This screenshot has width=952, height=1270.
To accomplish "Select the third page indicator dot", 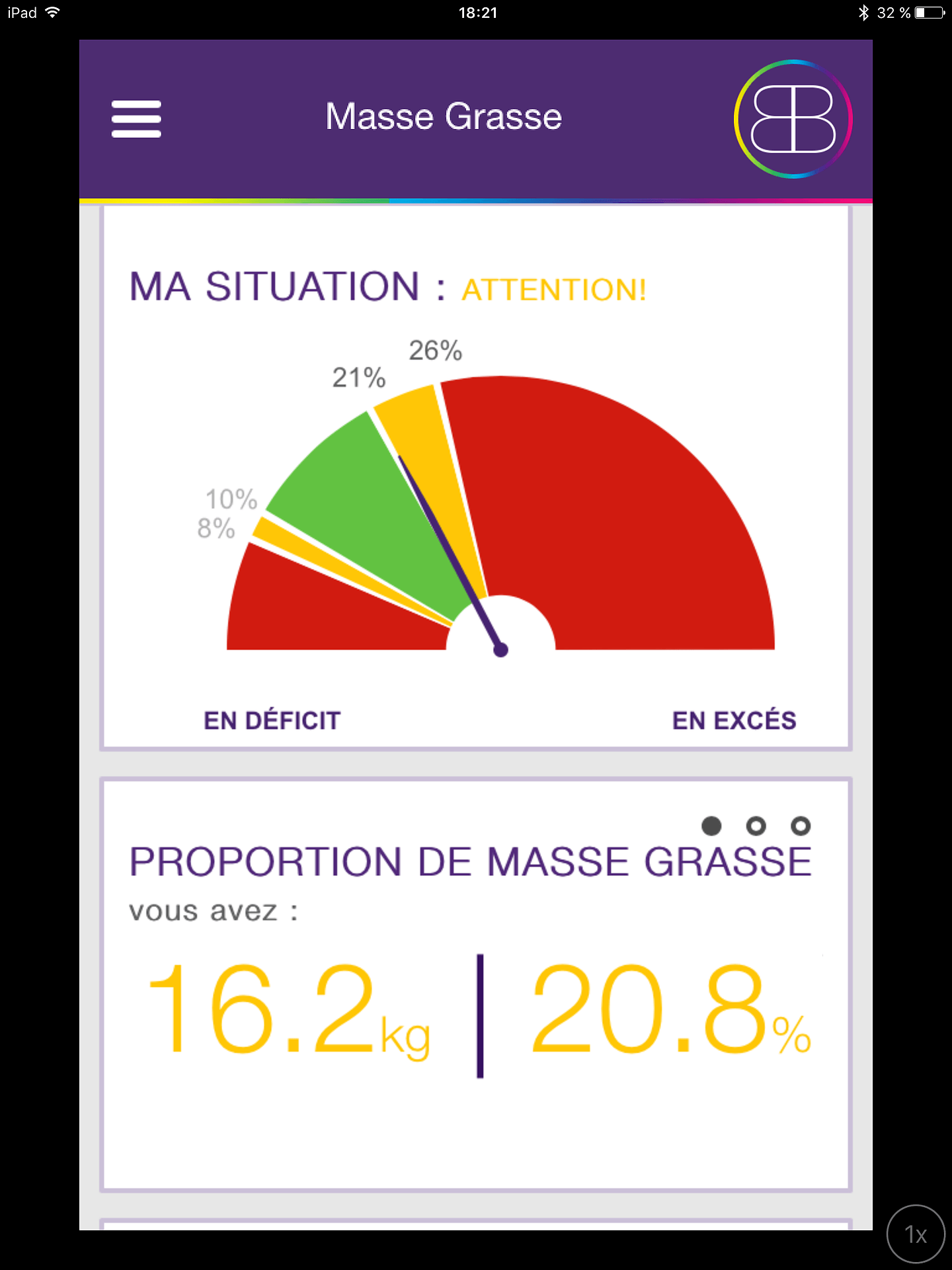I will point(801,825).
